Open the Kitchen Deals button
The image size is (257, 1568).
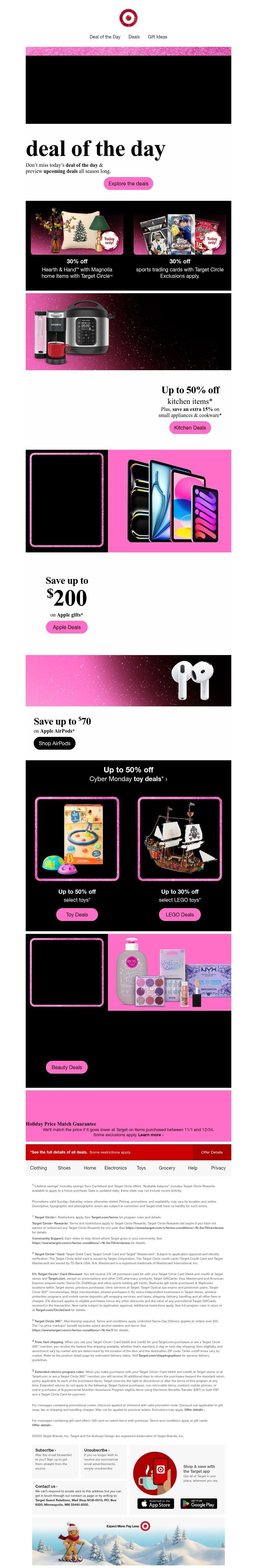[190, 427]
